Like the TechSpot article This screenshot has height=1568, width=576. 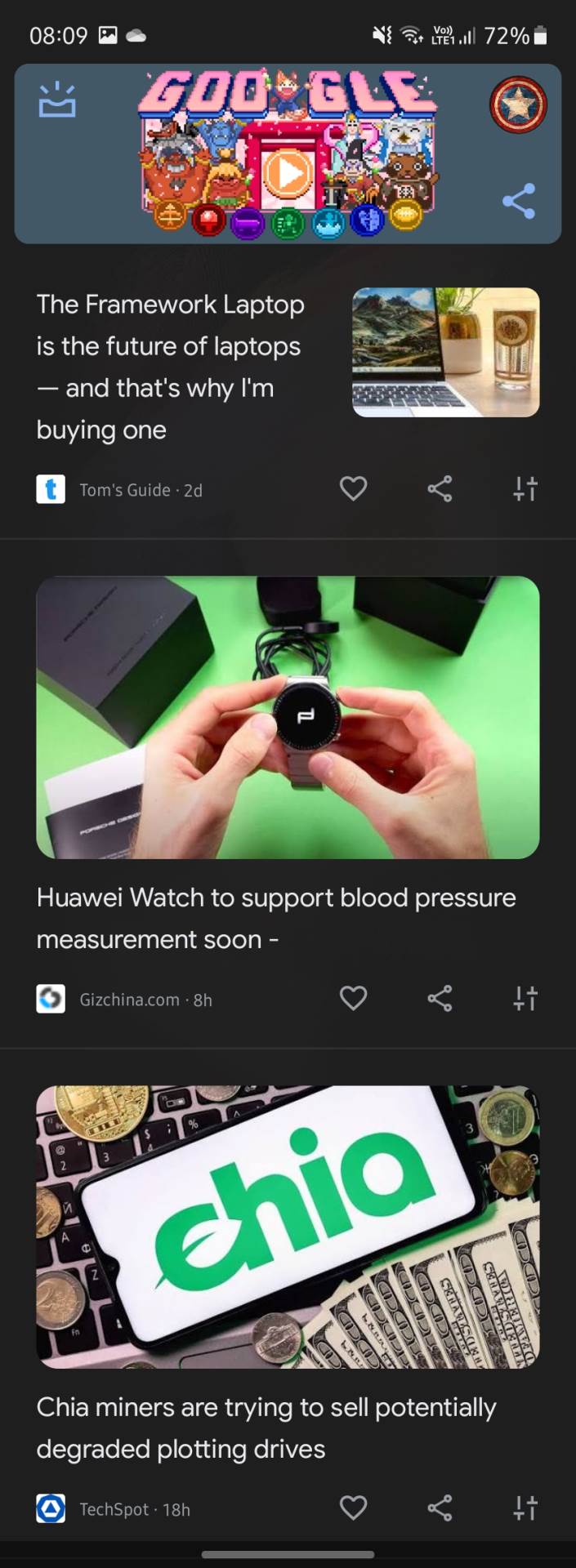[x=353, y=1508]
